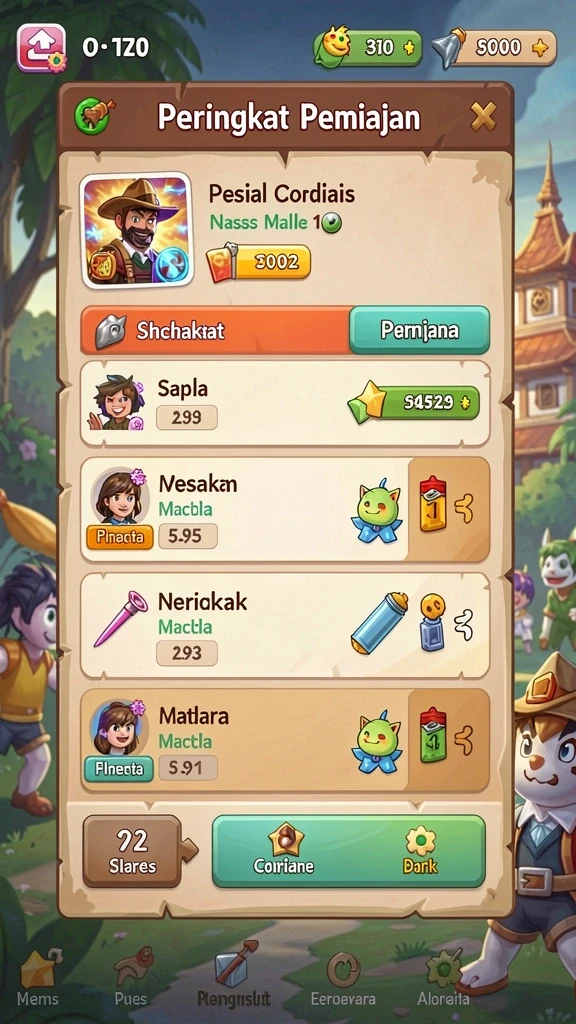Close the Peringkat Pemiajan dialog
576x1024 pixels.
484,118
